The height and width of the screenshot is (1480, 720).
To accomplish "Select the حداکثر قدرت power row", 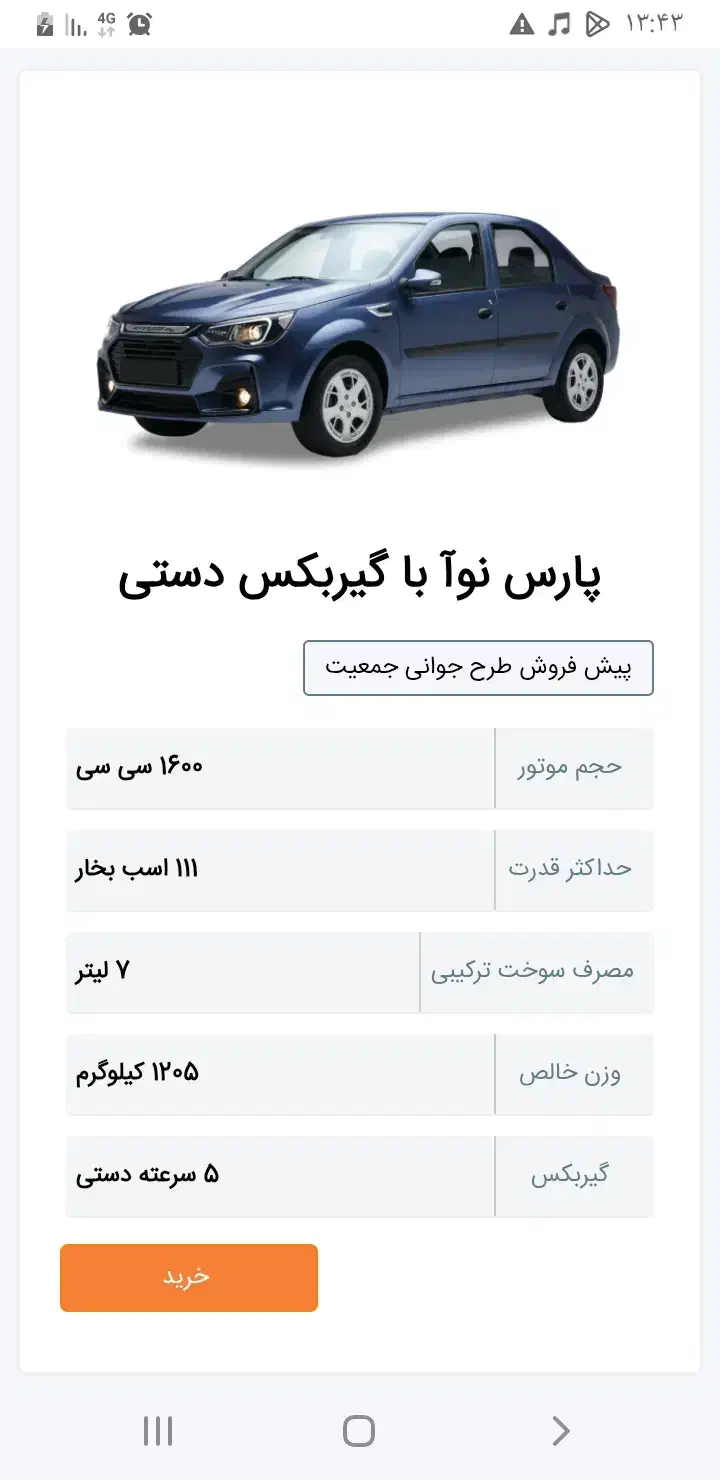I will coord(574,868).
